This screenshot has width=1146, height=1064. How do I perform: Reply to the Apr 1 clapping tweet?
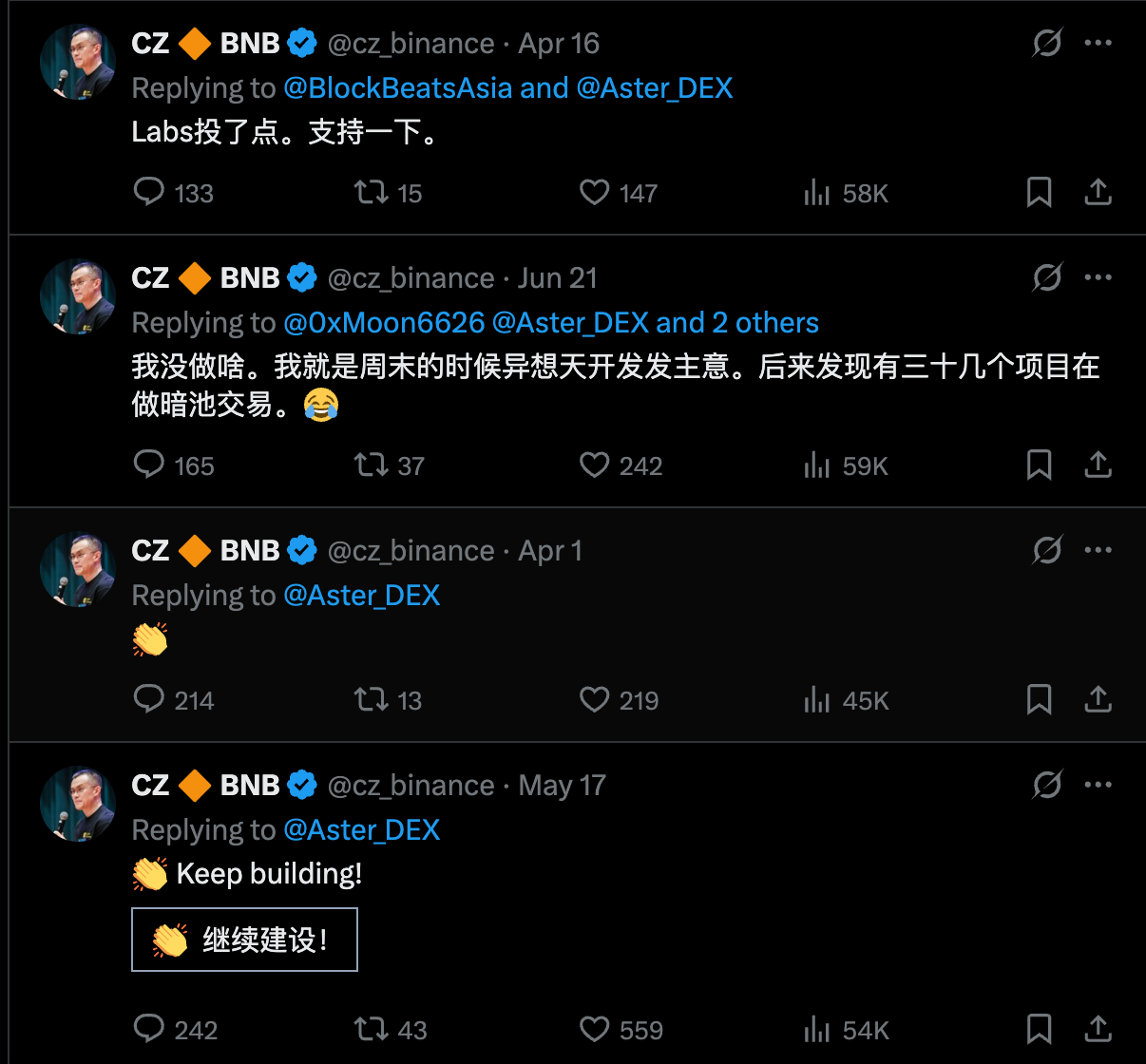[x=149, y=699]
